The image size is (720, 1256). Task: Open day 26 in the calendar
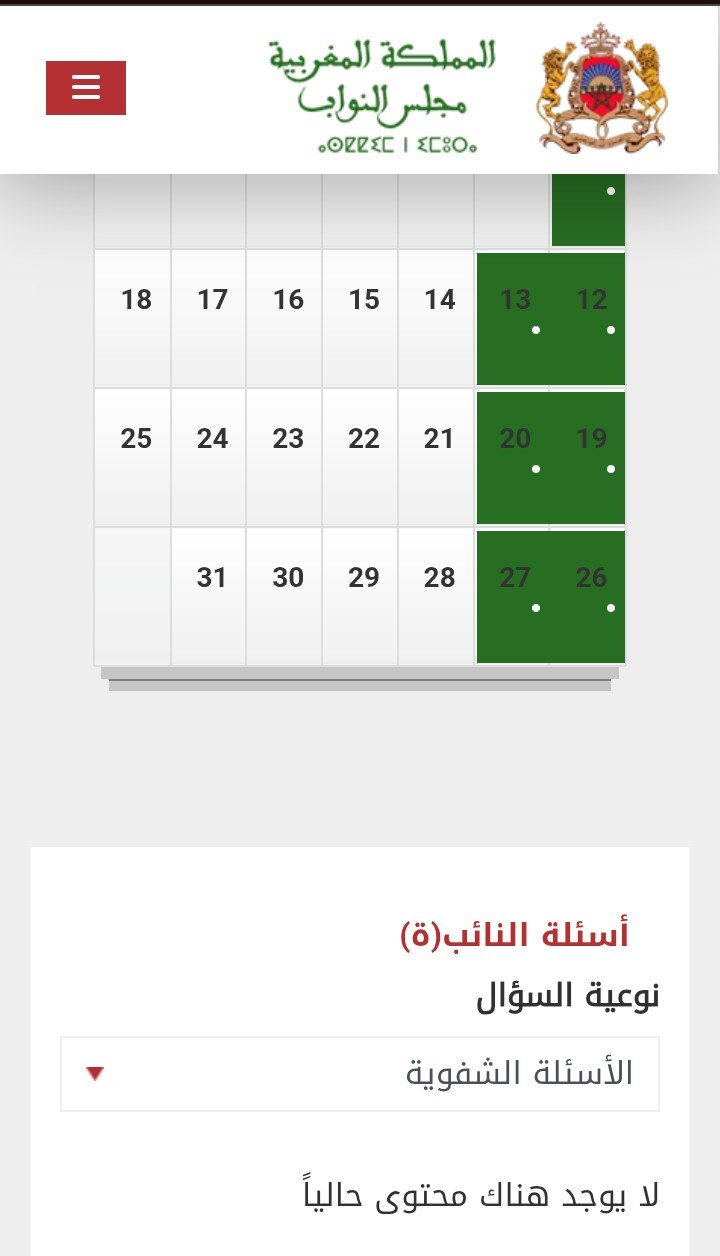click(x=590, y=596)
